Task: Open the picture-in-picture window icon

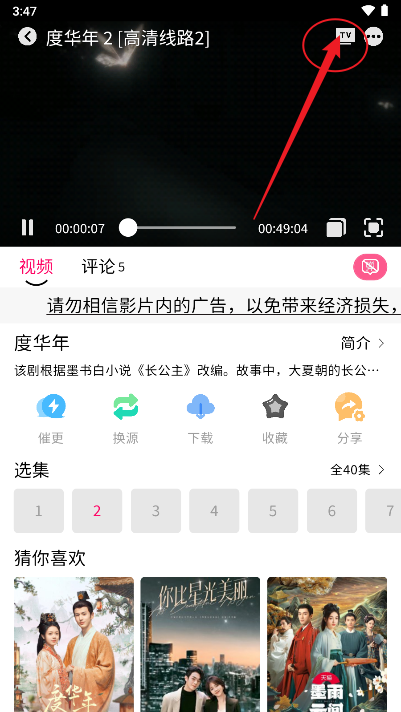Action: [336, 227]
